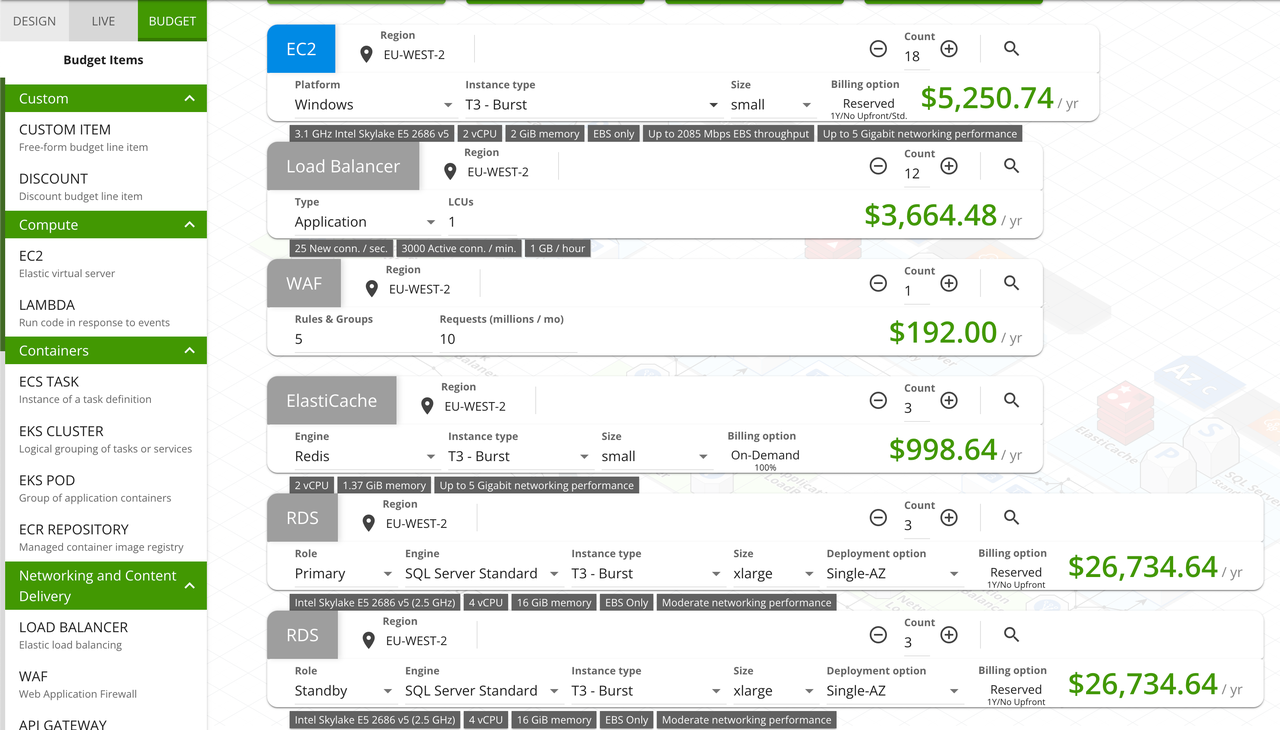The image size is (1280, 730).
Task: Change the Primary RDS Deployment option
Action: [892, 574]
